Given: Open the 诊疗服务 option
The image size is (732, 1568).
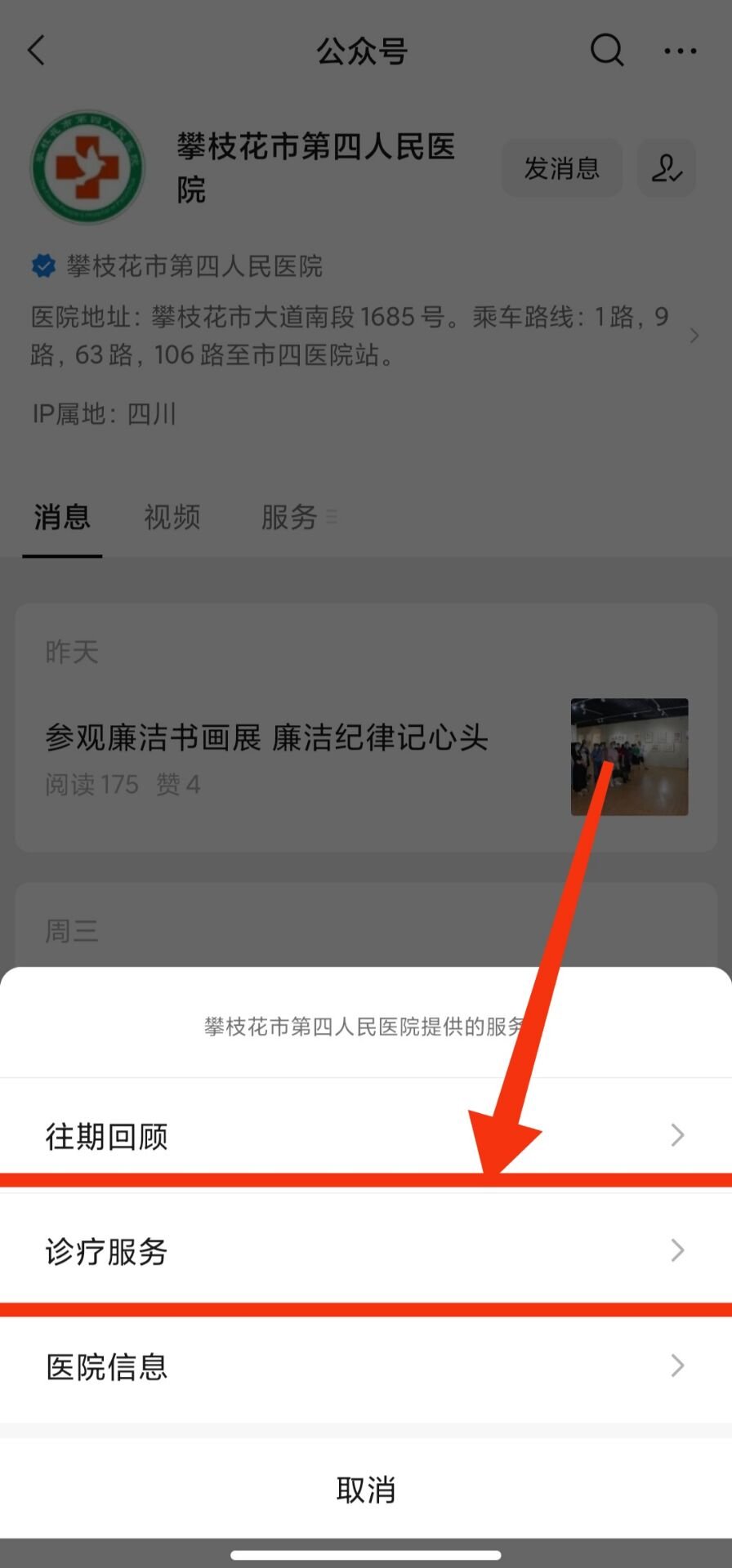Looking at the screenshot, I should coord(365,1250).
